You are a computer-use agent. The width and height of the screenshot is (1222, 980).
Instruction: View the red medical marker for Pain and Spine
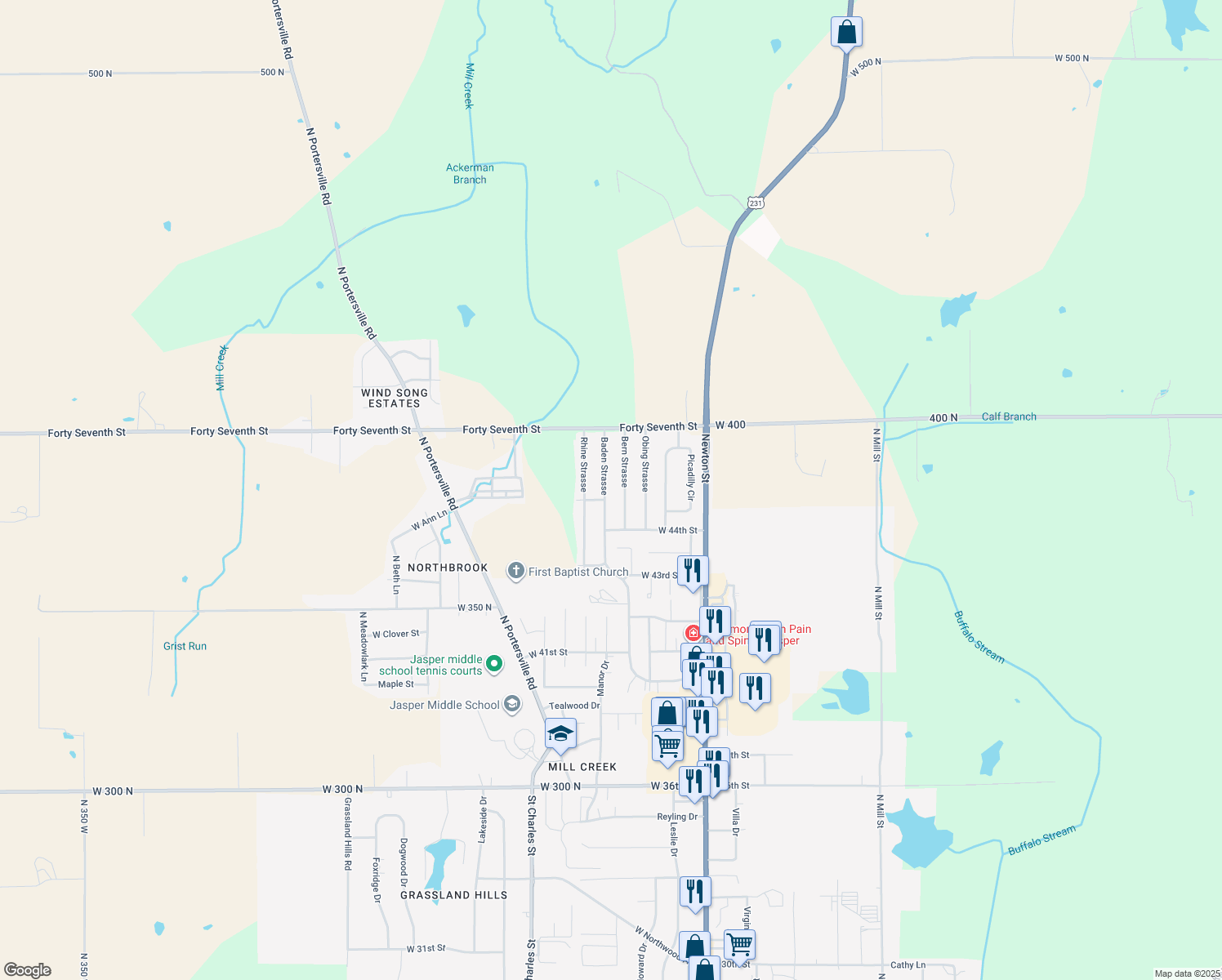[x=693, y=633]
